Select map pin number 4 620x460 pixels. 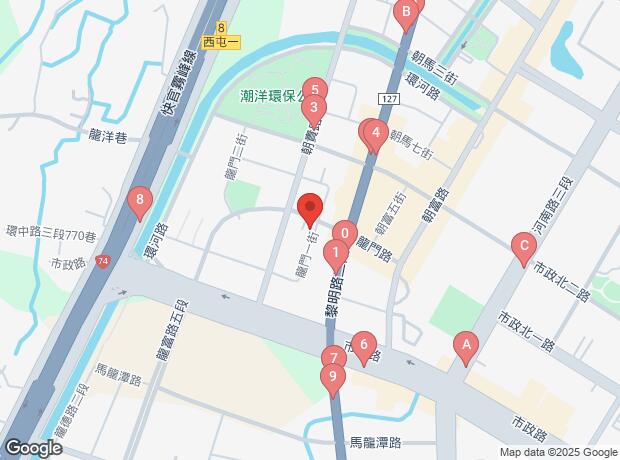(375, 132)
